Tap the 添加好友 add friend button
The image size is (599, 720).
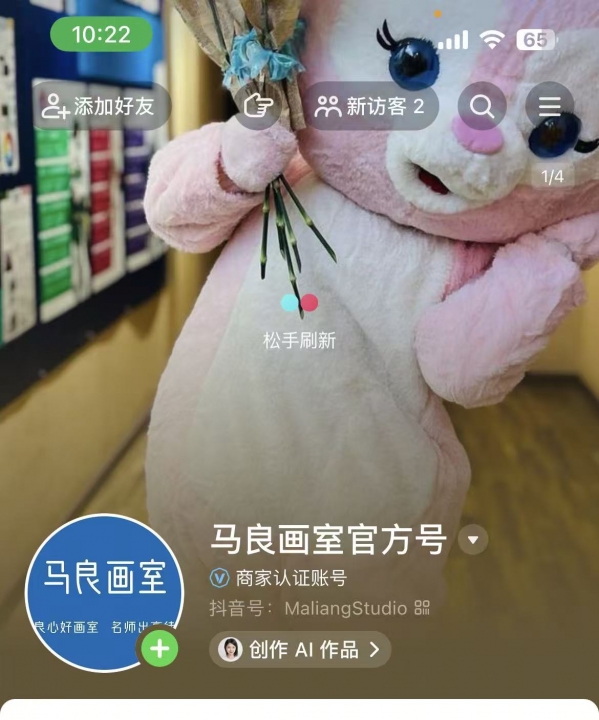(102, 106)
